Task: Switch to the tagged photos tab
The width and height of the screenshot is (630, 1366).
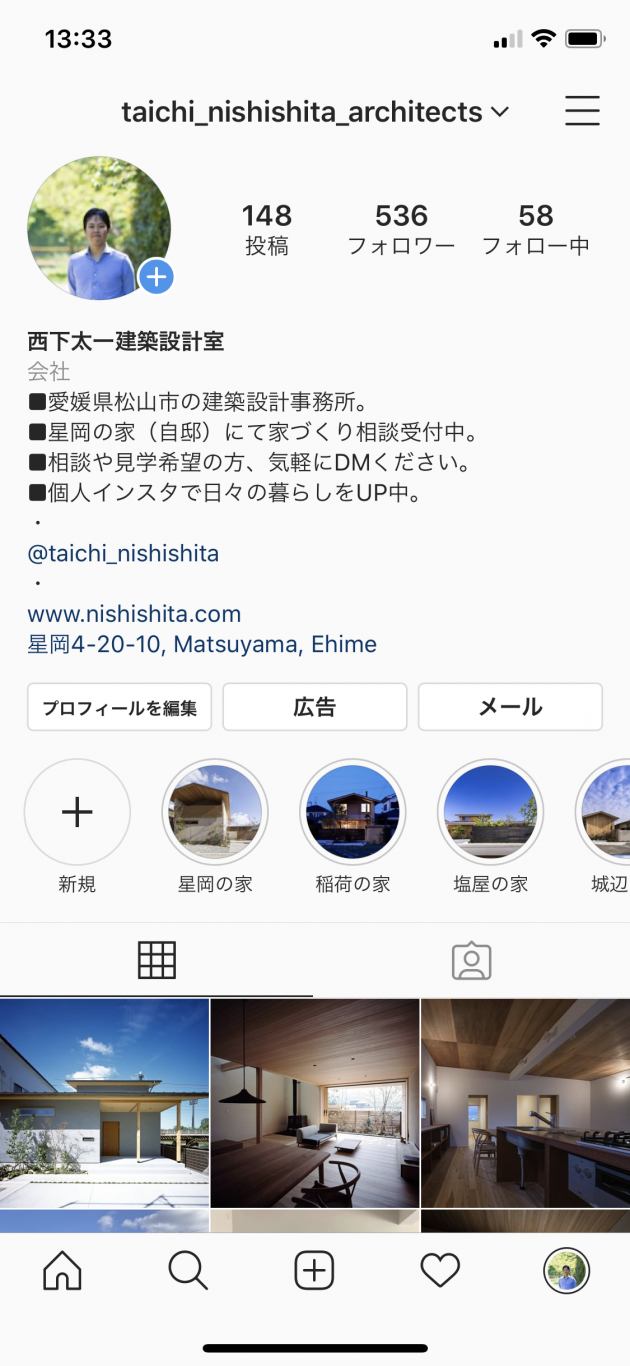Action: (x=471, y=961)
